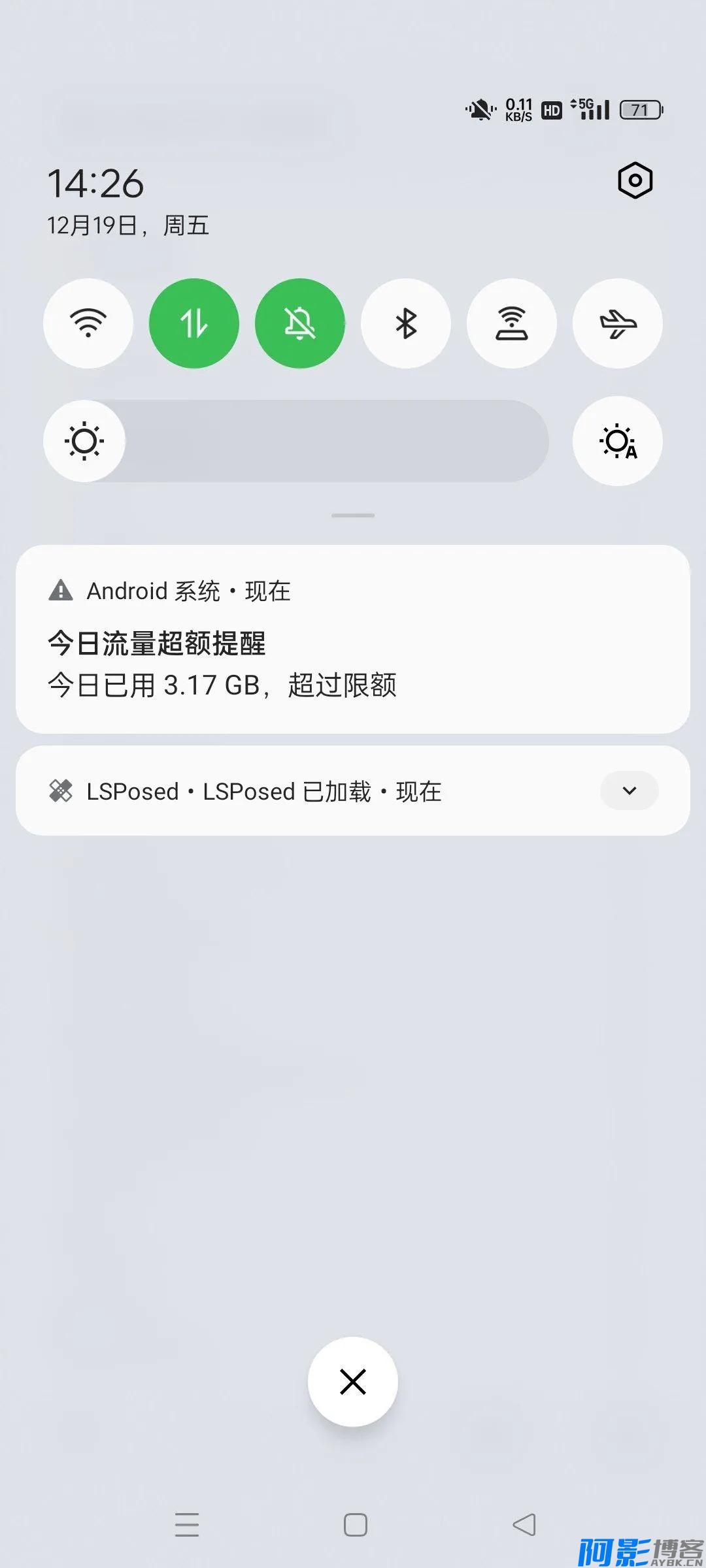This screenshot has width=706, height=1568.
Task: Open the settings gear icon
Action: pos(635,181)
